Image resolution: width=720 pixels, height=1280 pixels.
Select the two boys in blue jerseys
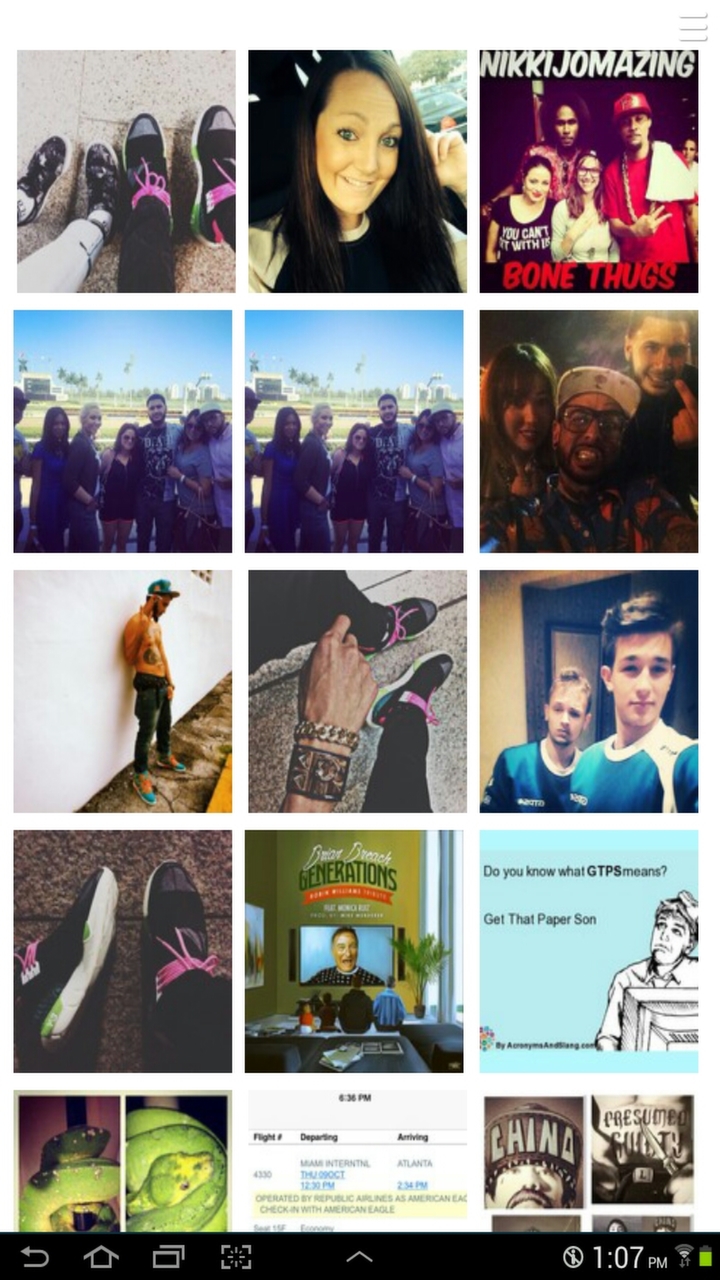coord(588,691)
